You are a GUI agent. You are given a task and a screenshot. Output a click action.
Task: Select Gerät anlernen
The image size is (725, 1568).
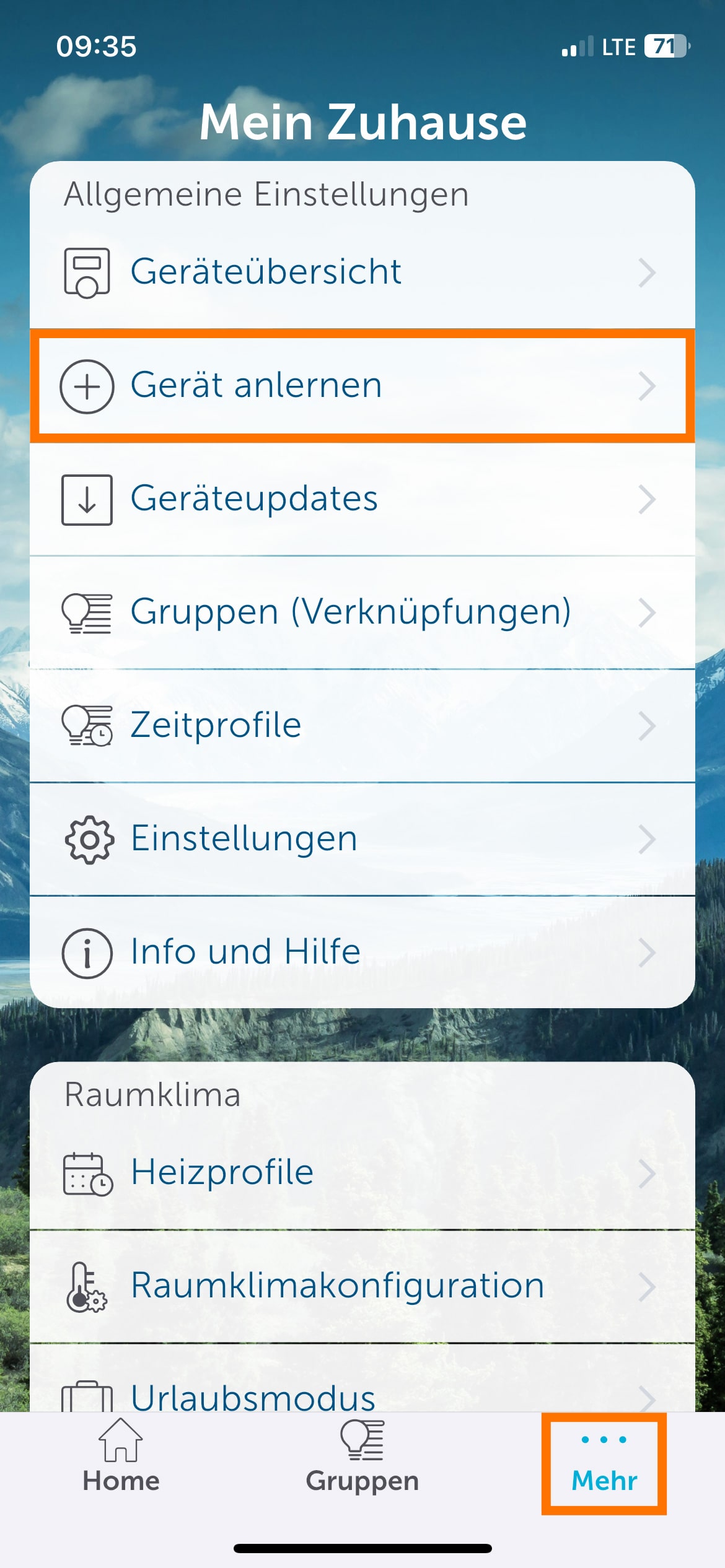click(x=362, y=385)
